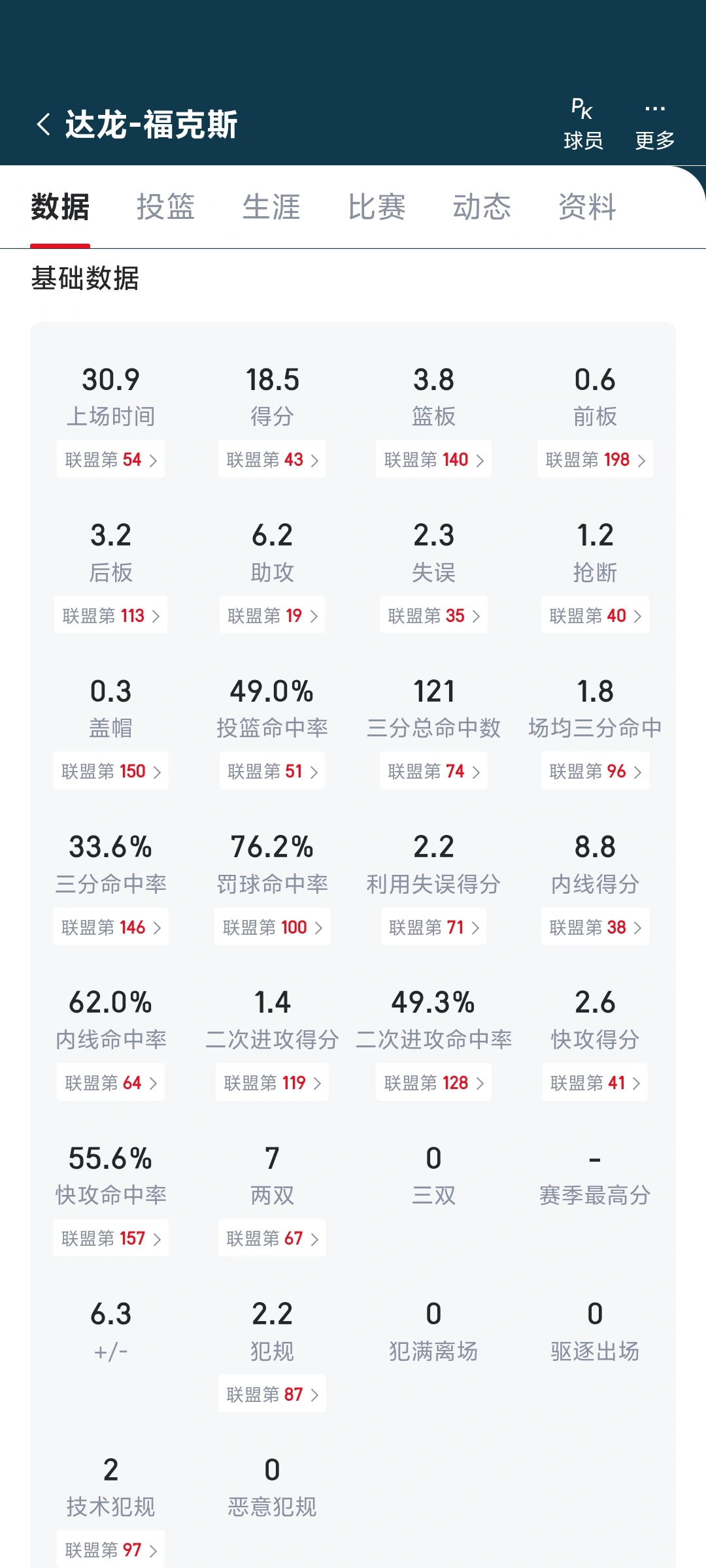The height and width of the screenshot is (1568, 706).
Task: Click 联盟第146 link under 三分命中率
Action: click(x=110, y=926)
